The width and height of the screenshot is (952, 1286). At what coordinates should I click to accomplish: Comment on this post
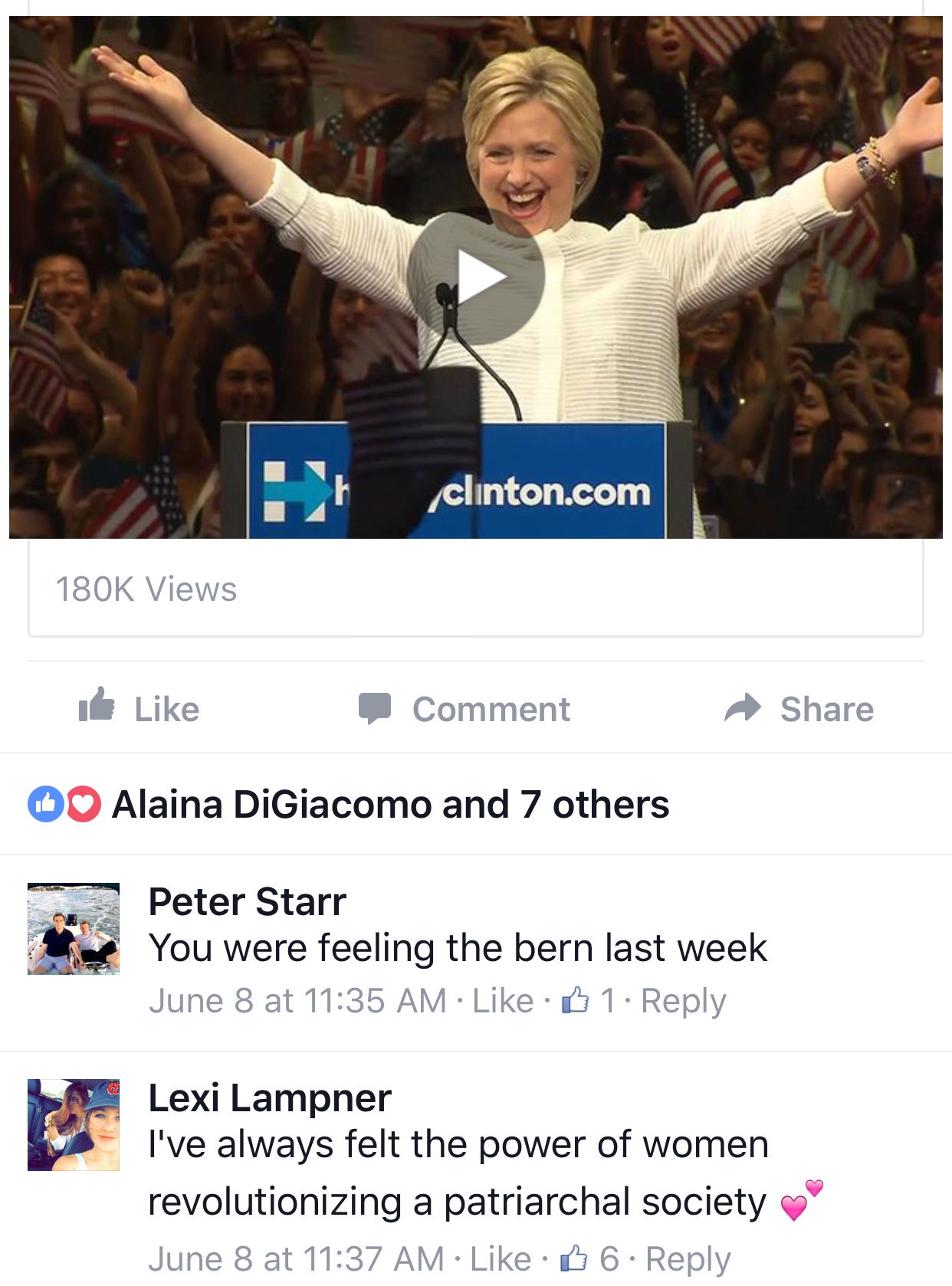coord(465,708)
